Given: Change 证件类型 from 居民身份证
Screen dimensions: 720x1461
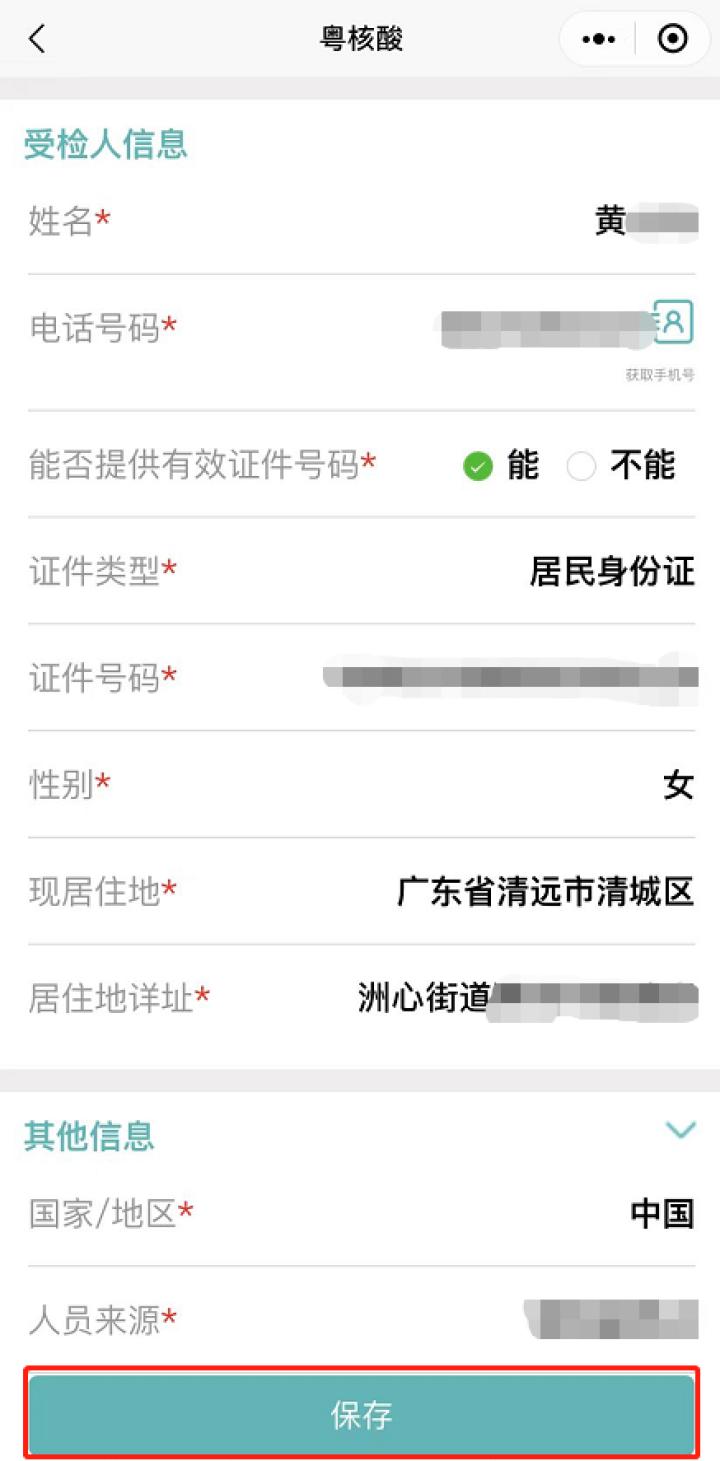Looking at the screenshot, I should [611, 571].
